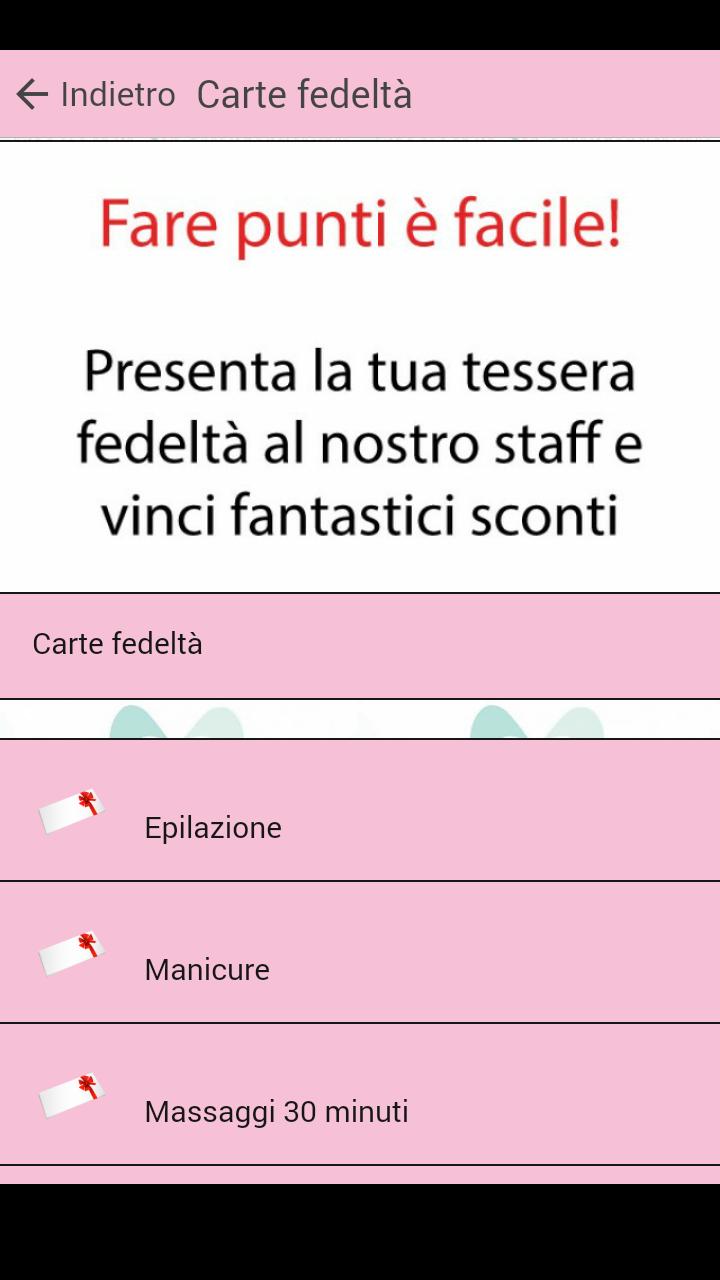Open the Carte fedeltà row

click(x=360, y=645)
